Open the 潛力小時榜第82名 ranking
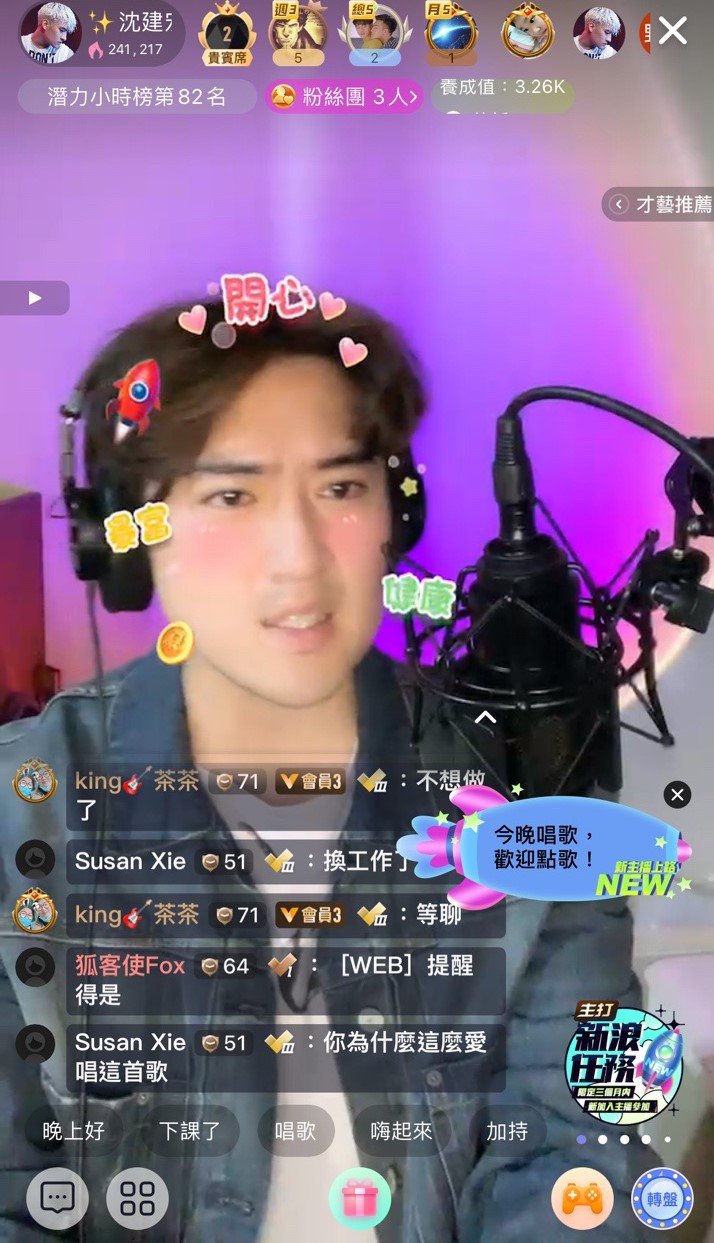This screenshot has height=1243, width=714. pos(136,97)
